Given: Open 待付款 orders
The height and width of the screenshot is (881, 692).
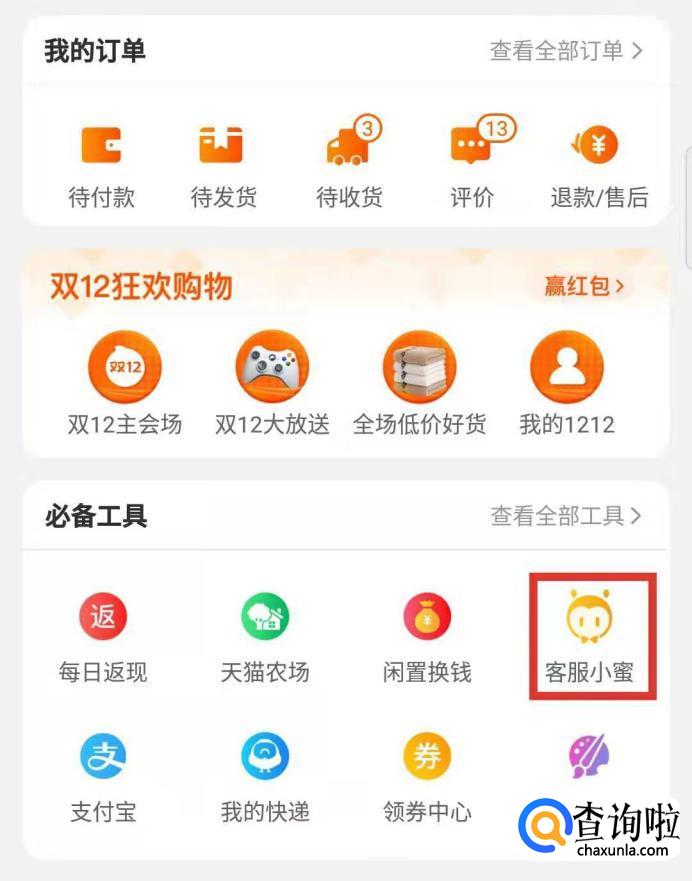Looking at the screenshot, I should 101,165.
